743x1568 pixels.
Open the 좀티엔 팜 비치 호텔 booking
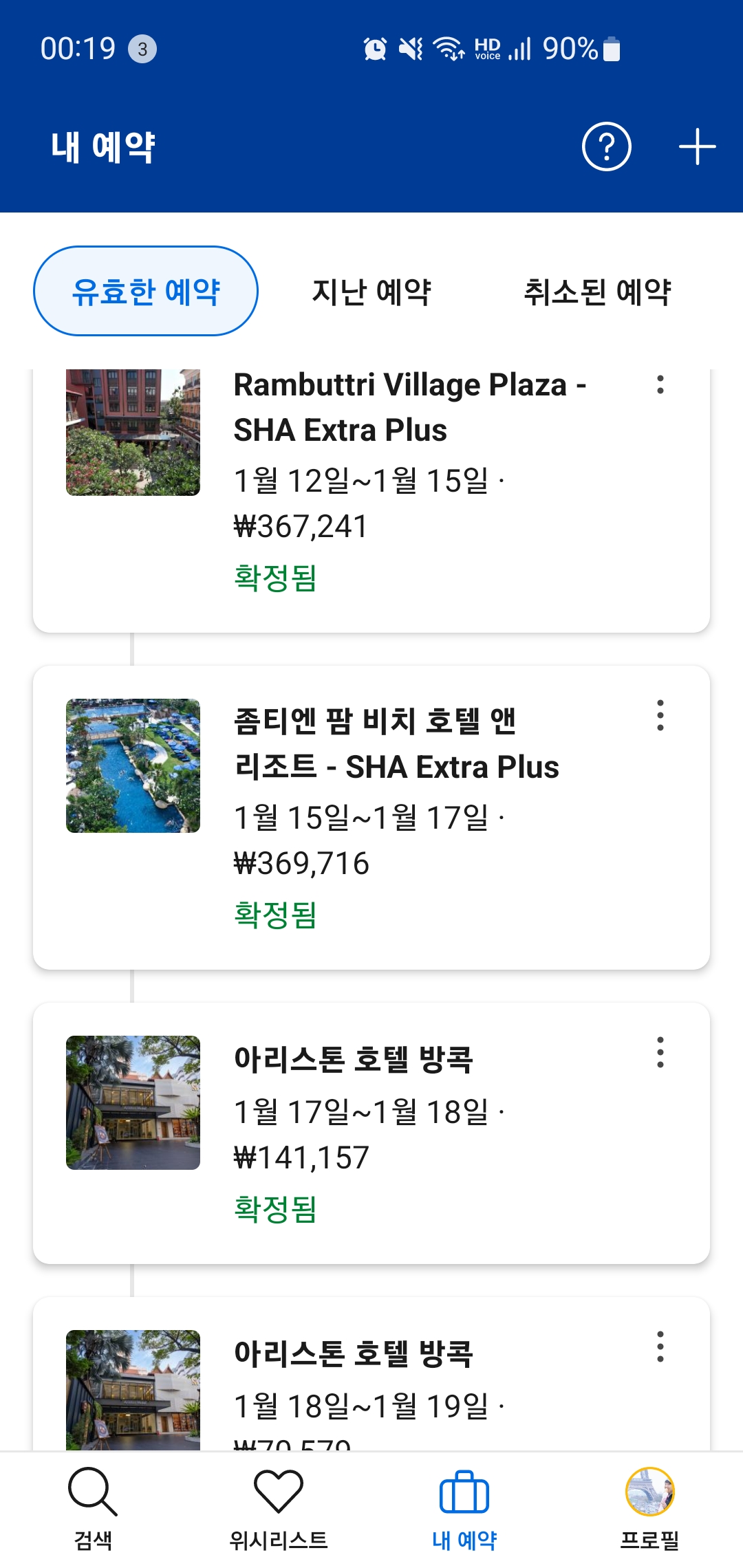click(x=371, y=818)
